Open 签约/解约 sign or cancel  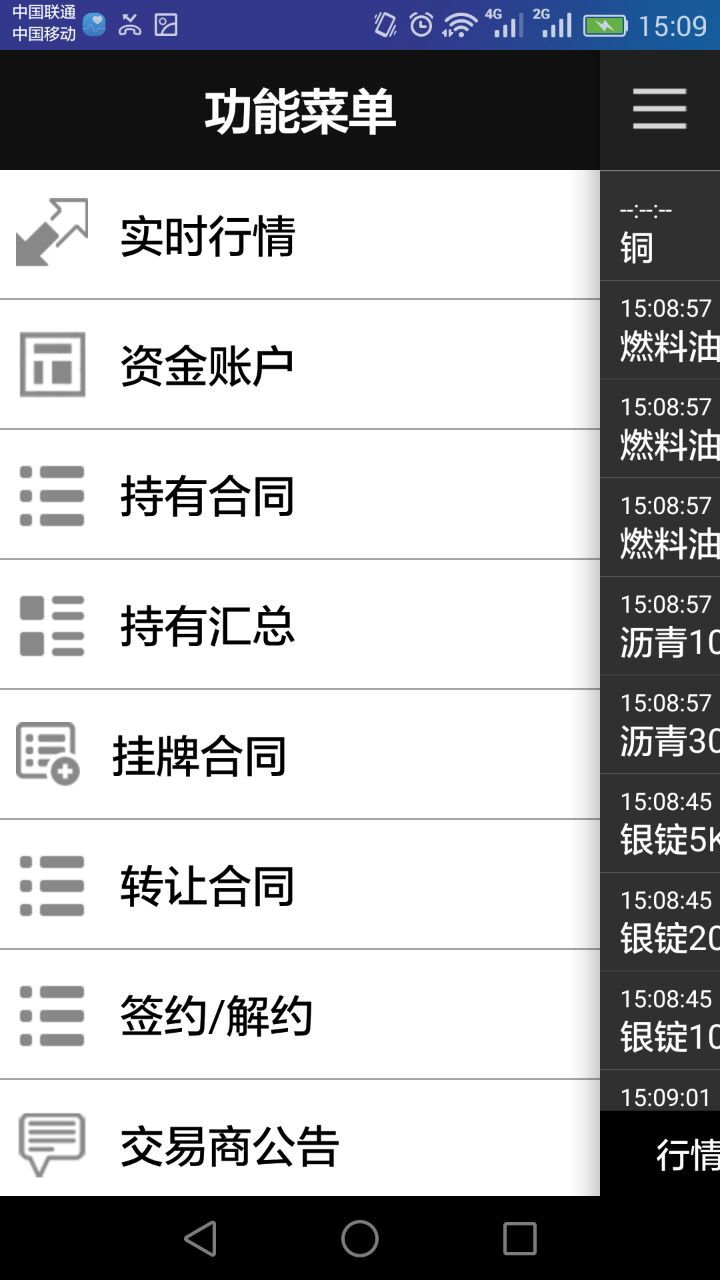[x=300, y=1015]
